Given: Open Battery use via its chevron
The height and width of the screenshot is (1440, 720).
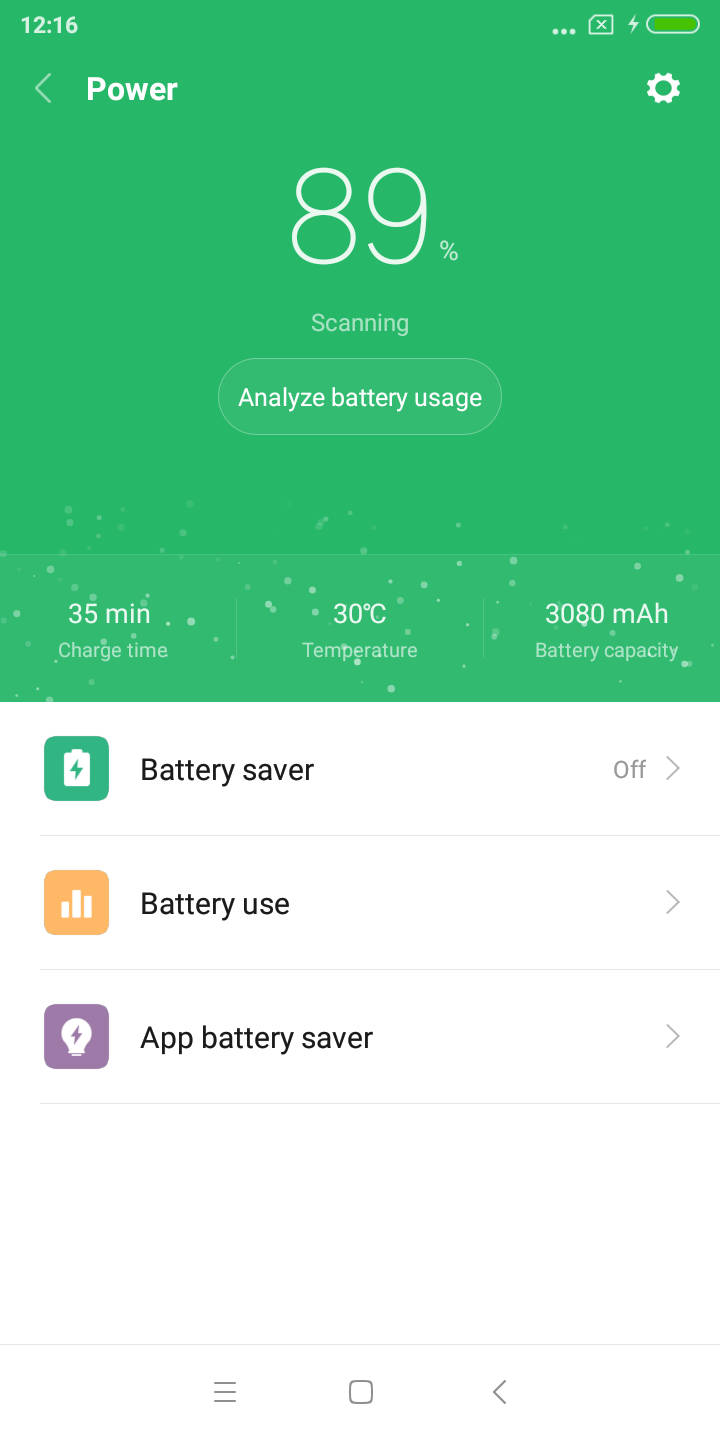Looking at the screenshot, I should [673, 902].
